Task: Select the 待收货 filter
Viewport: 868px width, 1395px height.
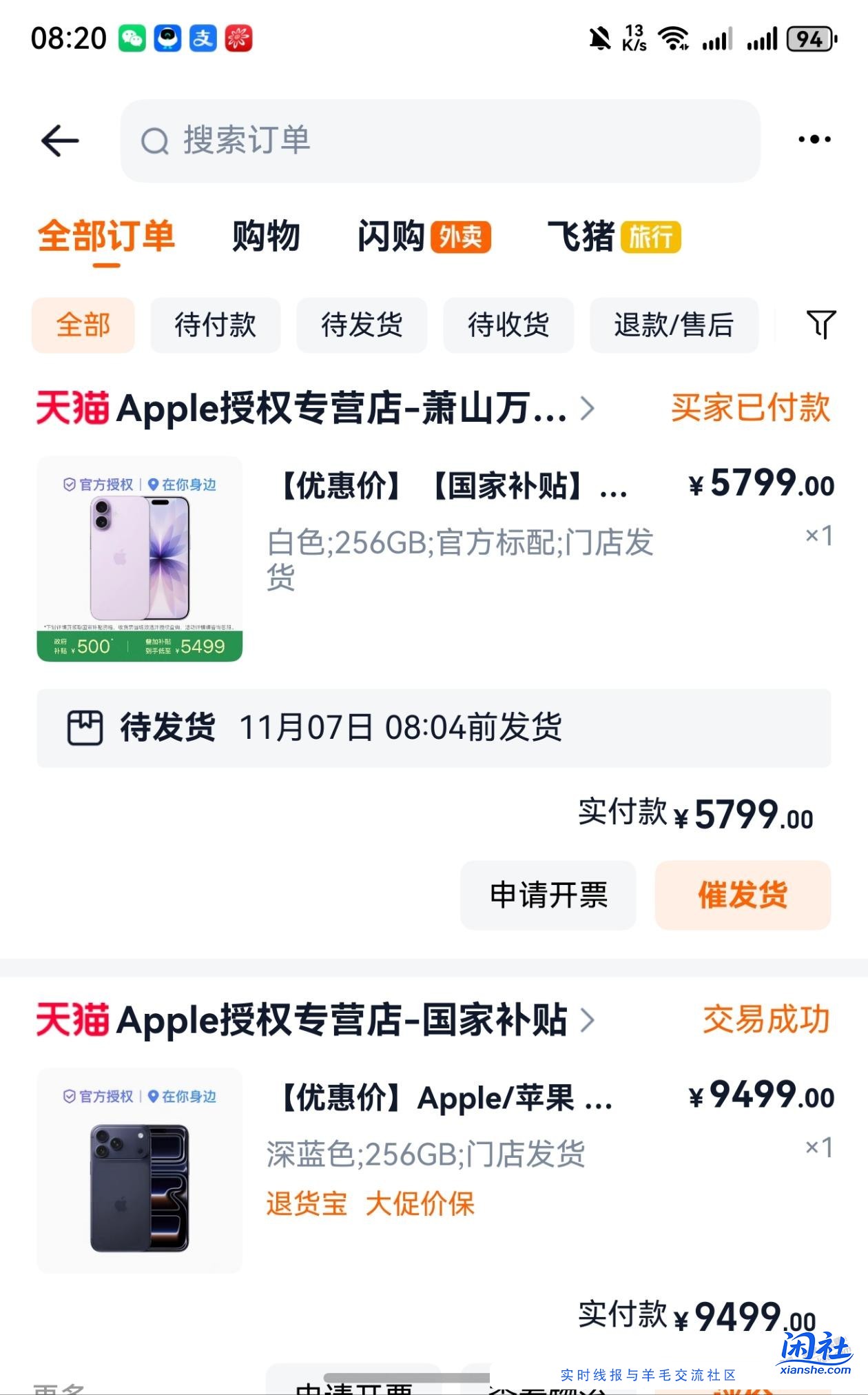Action: click(x=508, y=325)
